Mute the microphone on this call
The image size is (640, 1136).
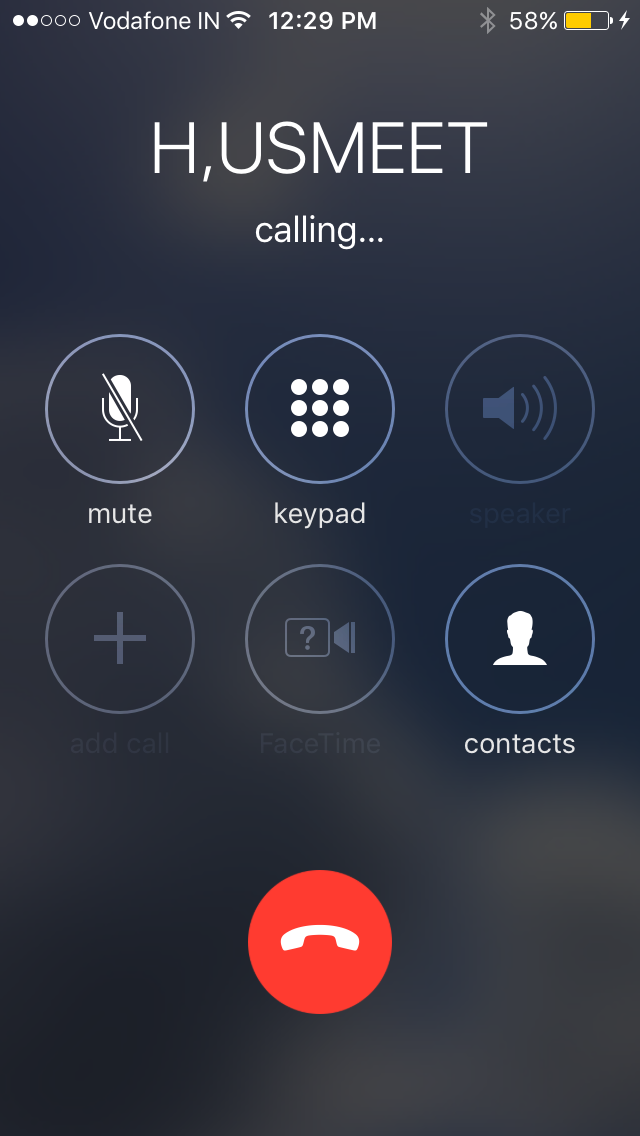(120, 409)
